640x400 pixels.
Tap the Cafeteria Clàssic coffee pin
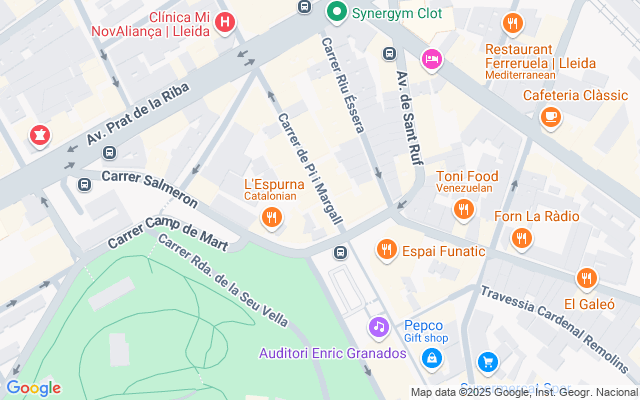(x=549, y=117)
